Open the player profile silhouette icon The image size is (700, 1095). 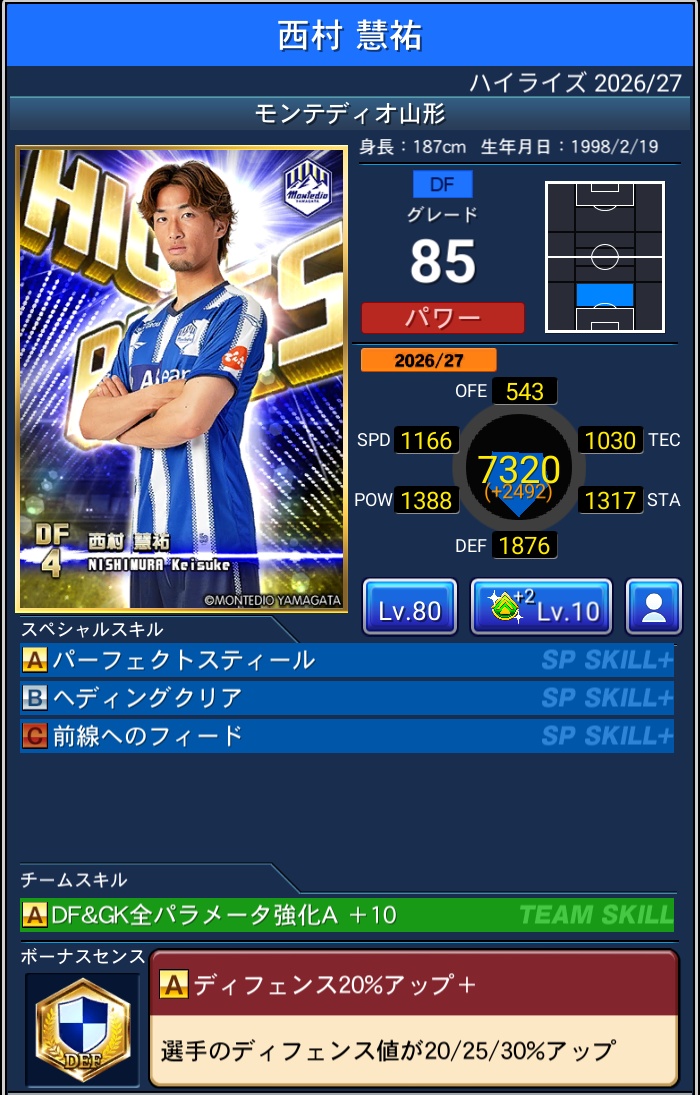[653, 606]
